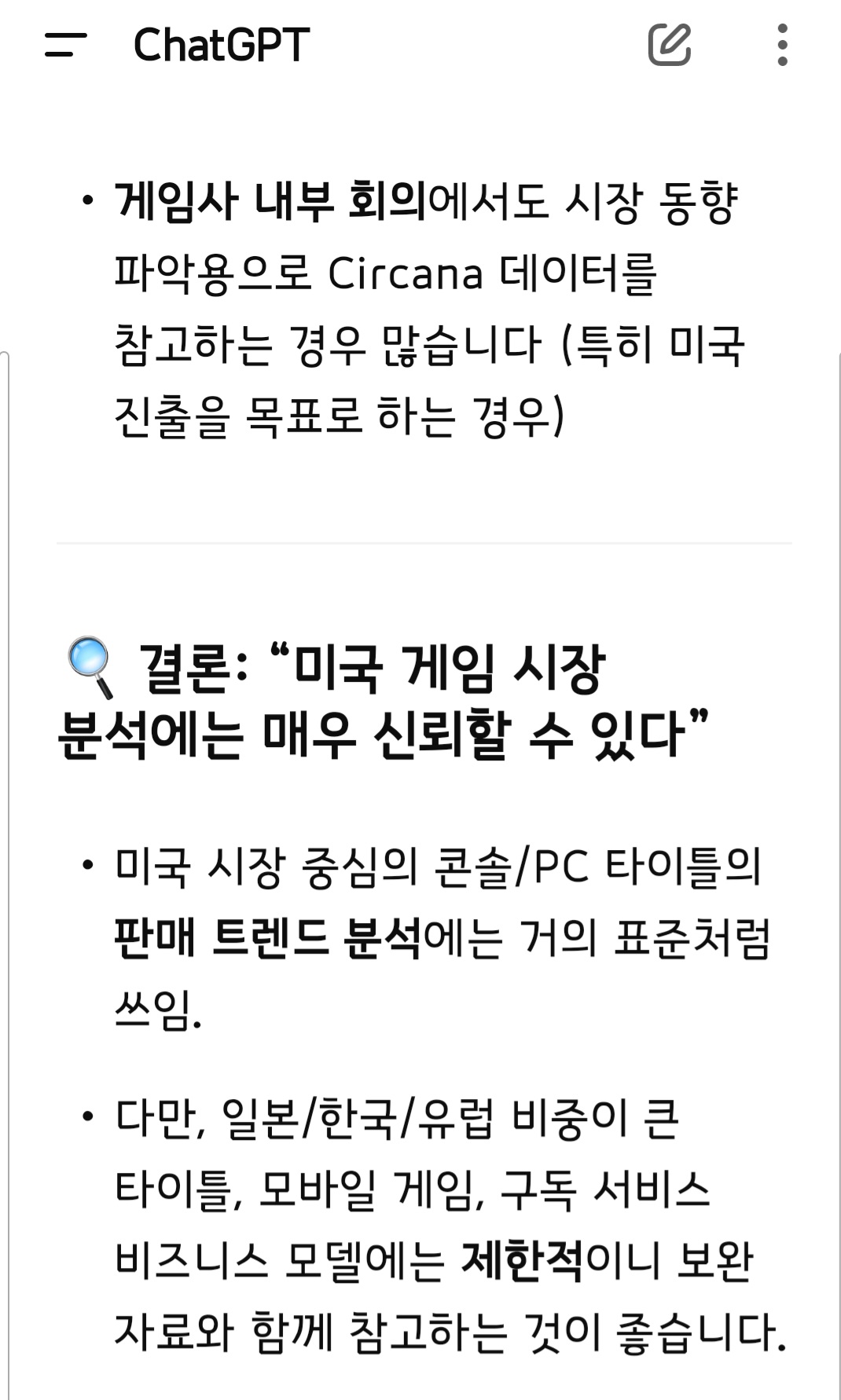This screenshot has width=841, height=1400.
Task: Open the three-dot overflow menu
Action: point(781,45)
